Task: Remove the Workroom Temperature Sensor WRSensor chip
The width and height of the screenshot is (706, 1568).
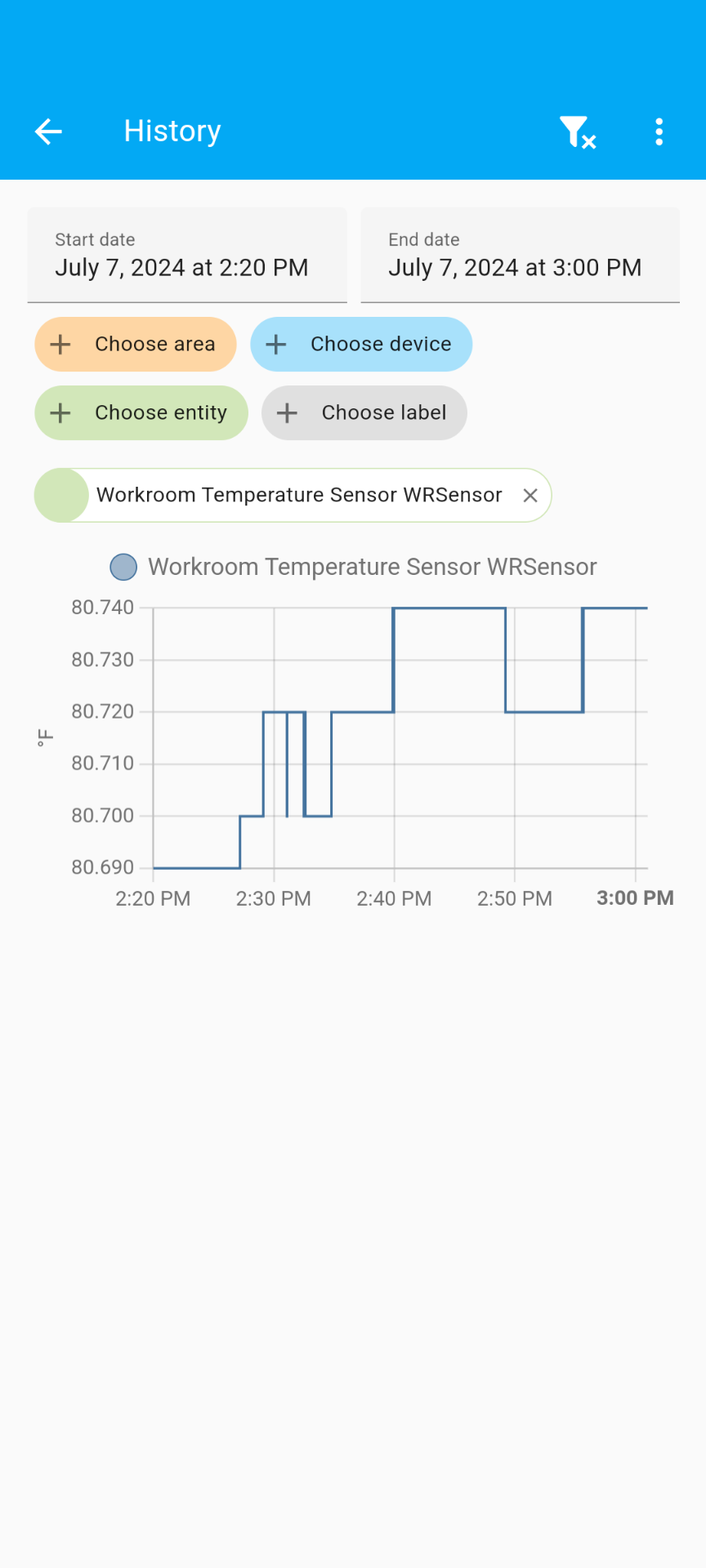Action: (530, 495)
